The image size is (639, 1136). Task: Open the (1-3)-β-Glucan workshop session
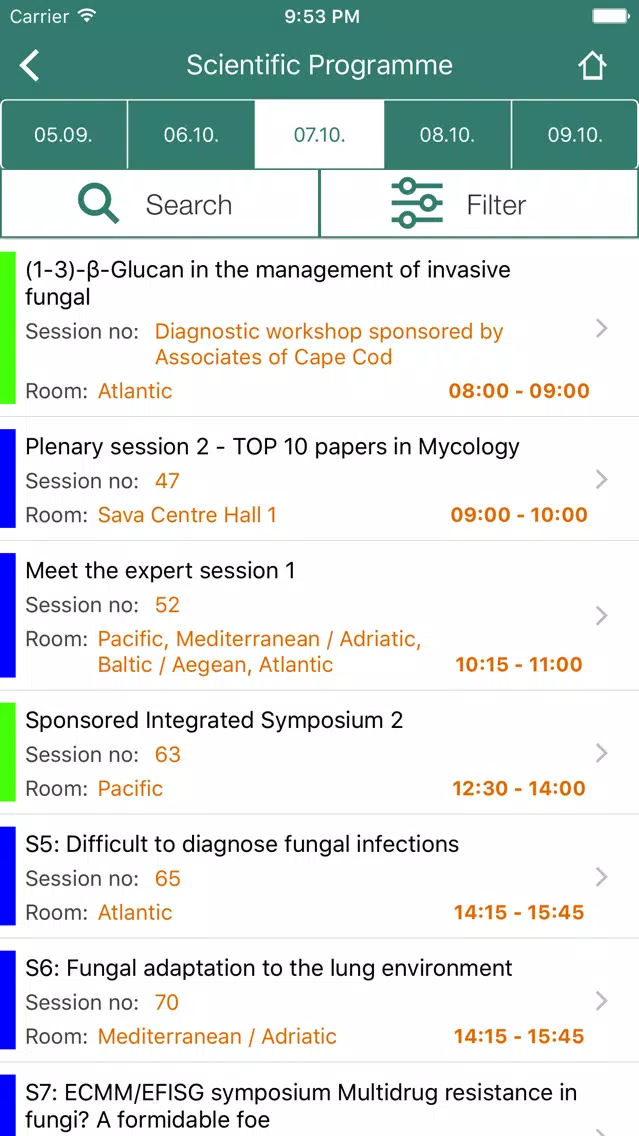[320, 328]
